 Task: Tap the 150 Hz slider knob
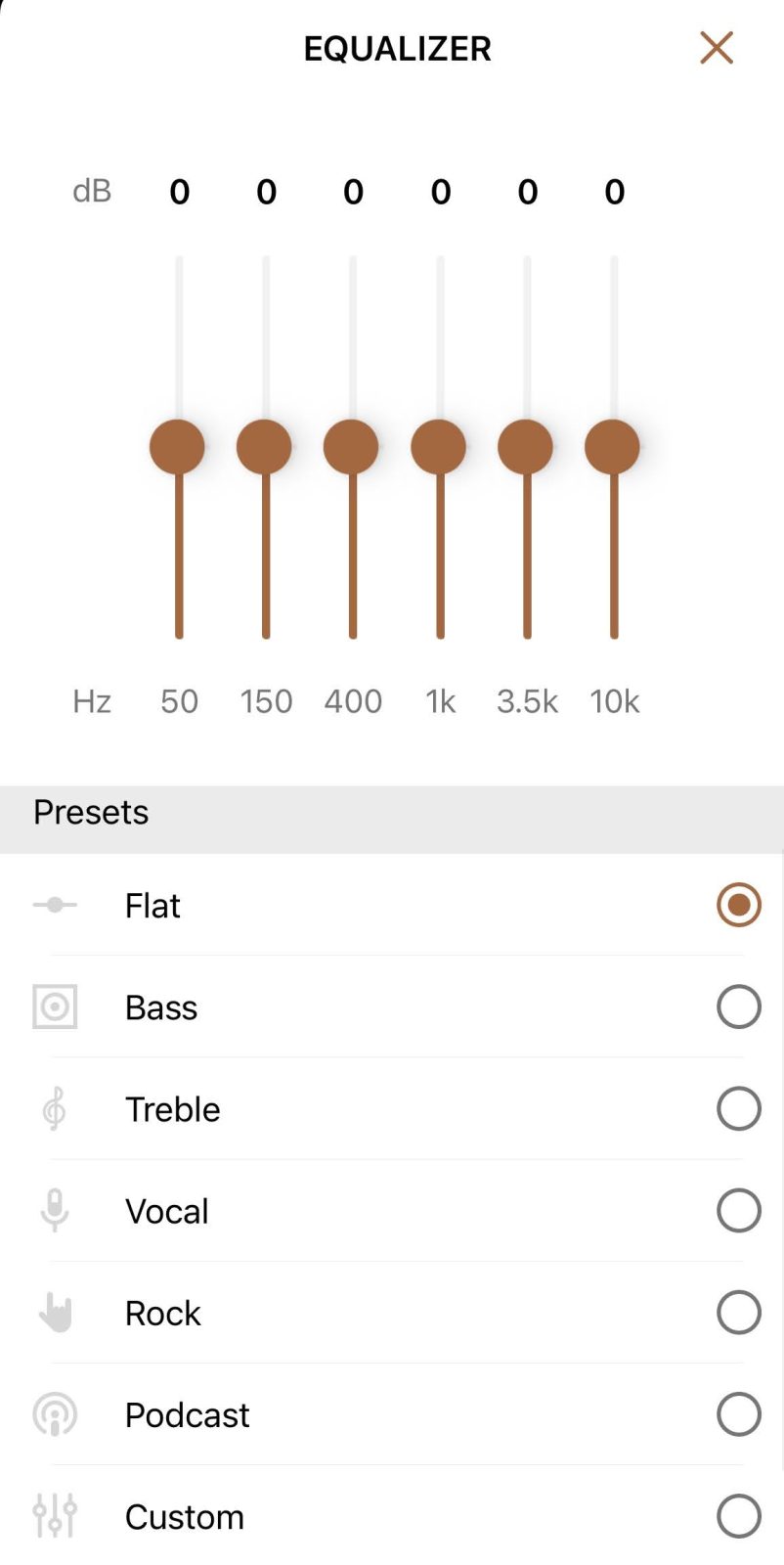point(264,447)
